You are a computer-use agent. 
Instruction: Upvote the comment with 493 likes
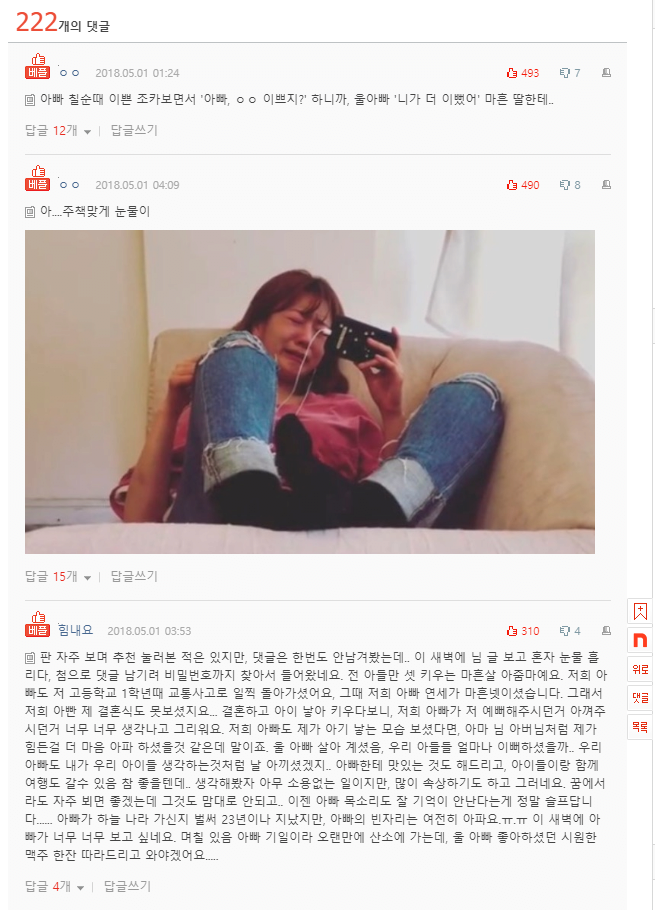(522, 73)
